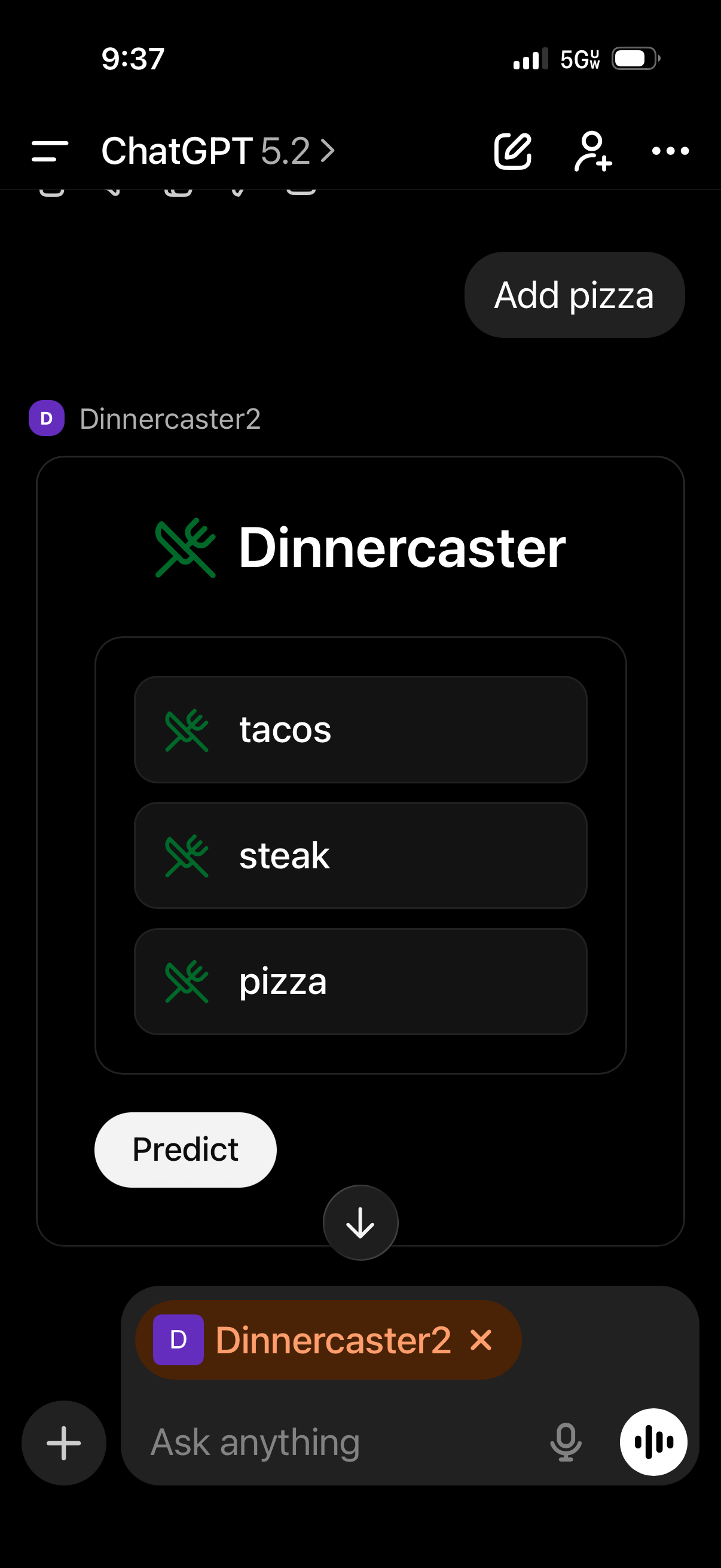
Task: Tap the Predict button
Action: tap(185, 1149)
